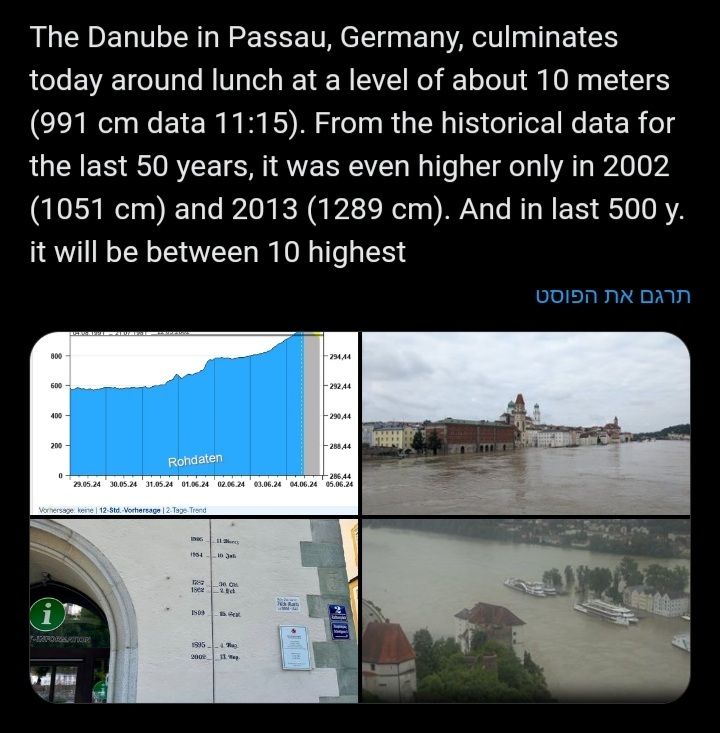Open the flood marks wall photo
The width and height of the screenshot is (720, 733).
click(193, 610)
